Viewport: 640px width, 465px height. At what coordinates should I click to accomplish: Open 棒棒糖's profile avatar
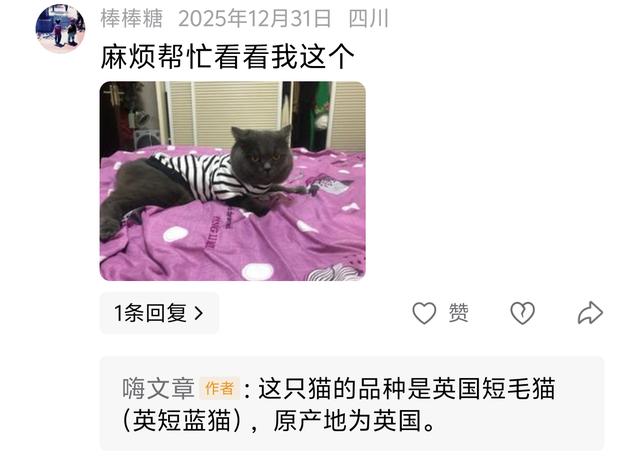[x=61, y=28]
